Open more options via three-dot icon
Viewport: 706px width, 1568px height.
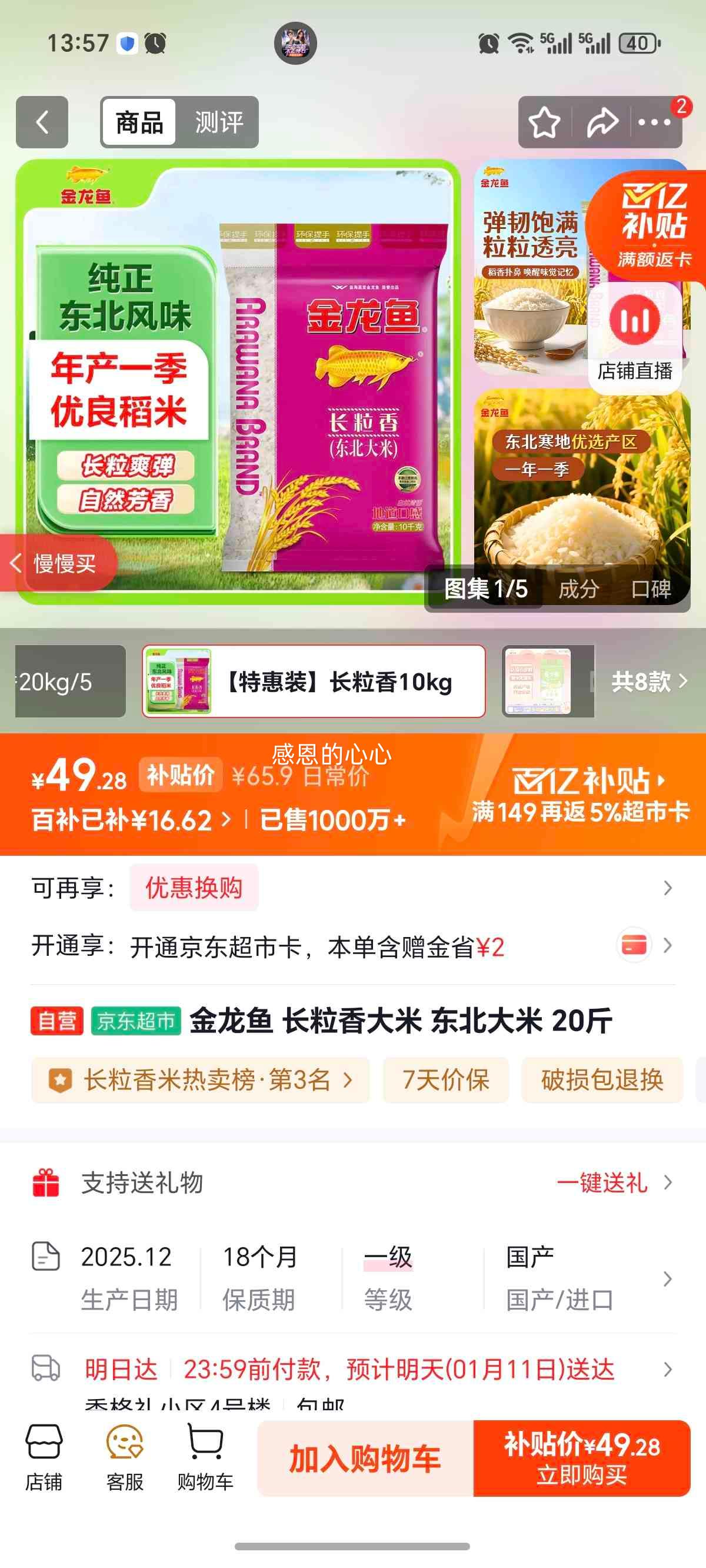tap(654, 122)
